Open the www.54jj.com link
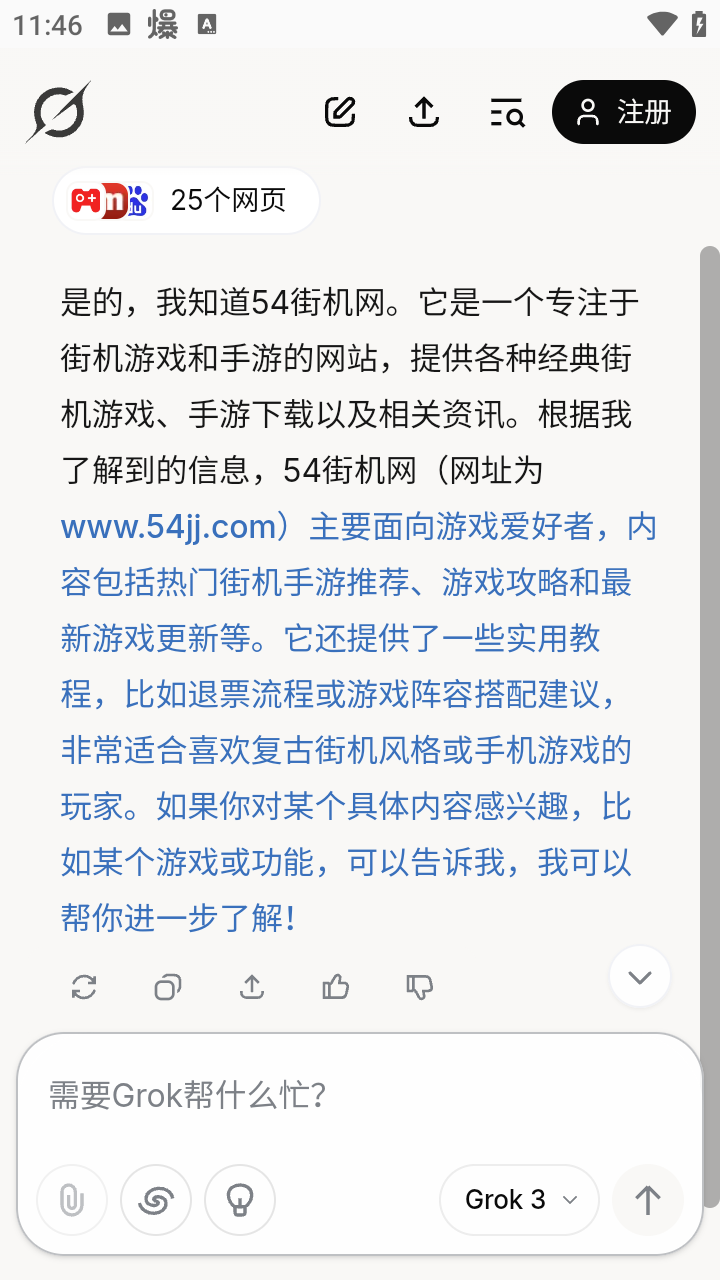The height and width of the screenshot is (1280, 720). [168, 525]
